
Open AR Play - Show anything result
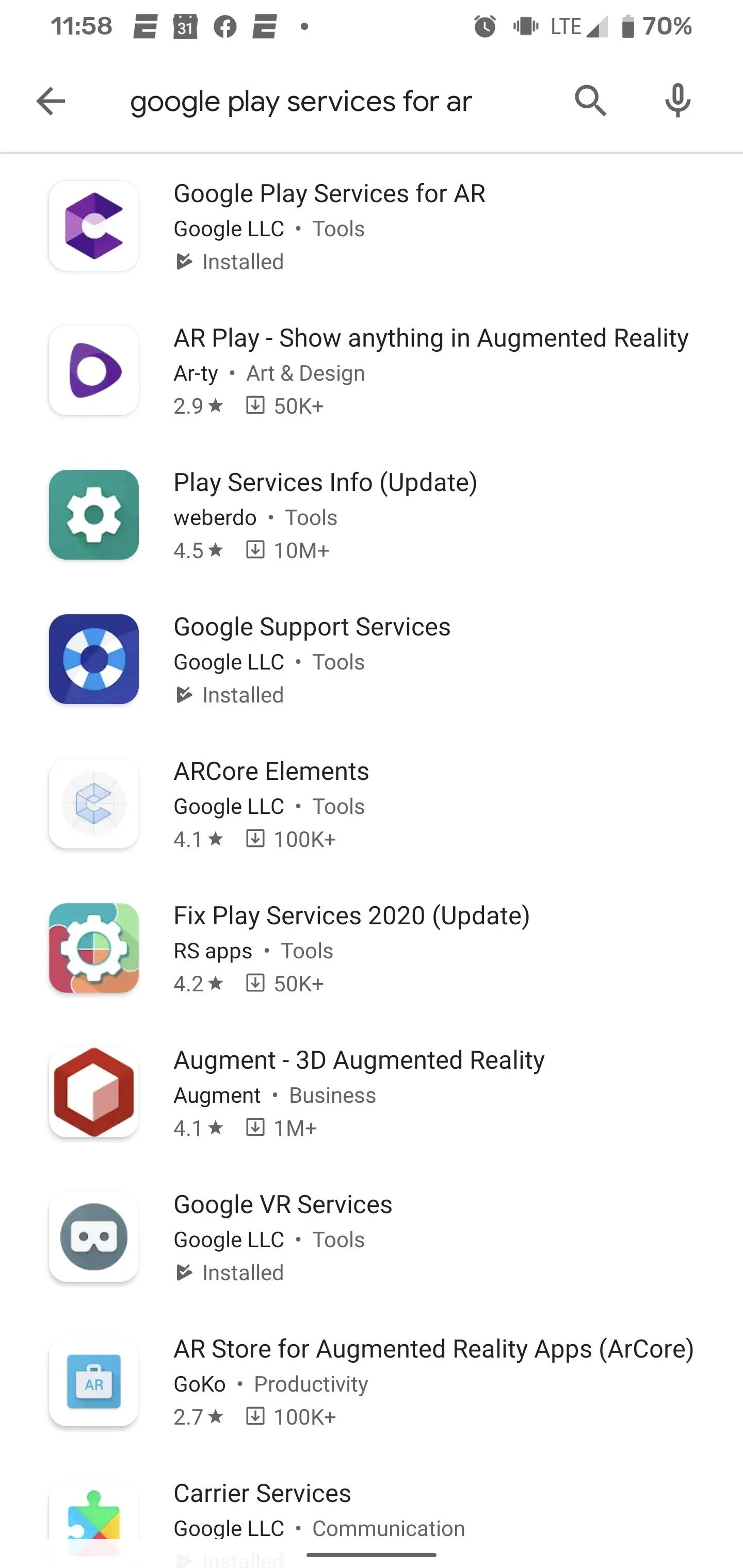(372, 371)
